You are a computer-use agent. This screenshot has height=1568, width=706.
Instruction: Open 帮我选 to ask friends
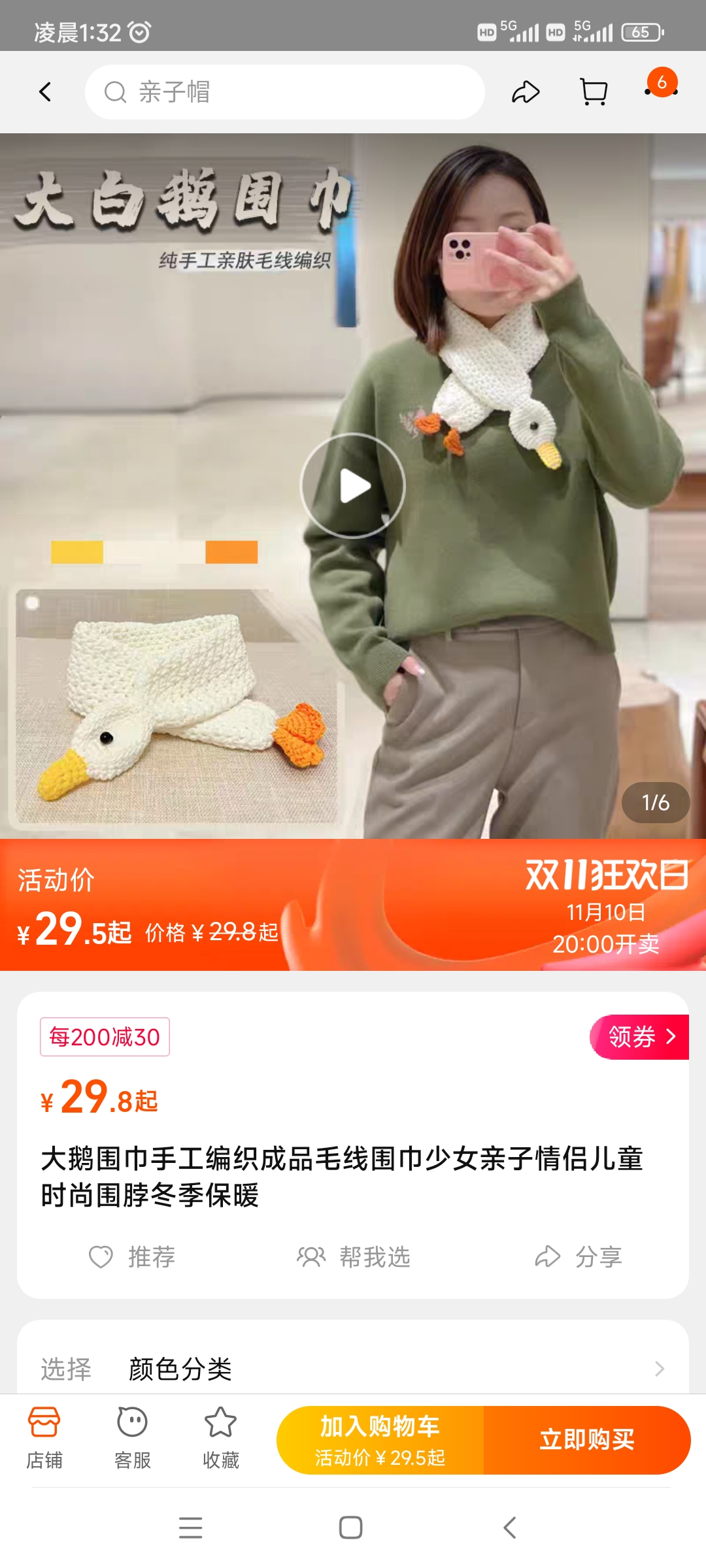[x=354, y=1256]
